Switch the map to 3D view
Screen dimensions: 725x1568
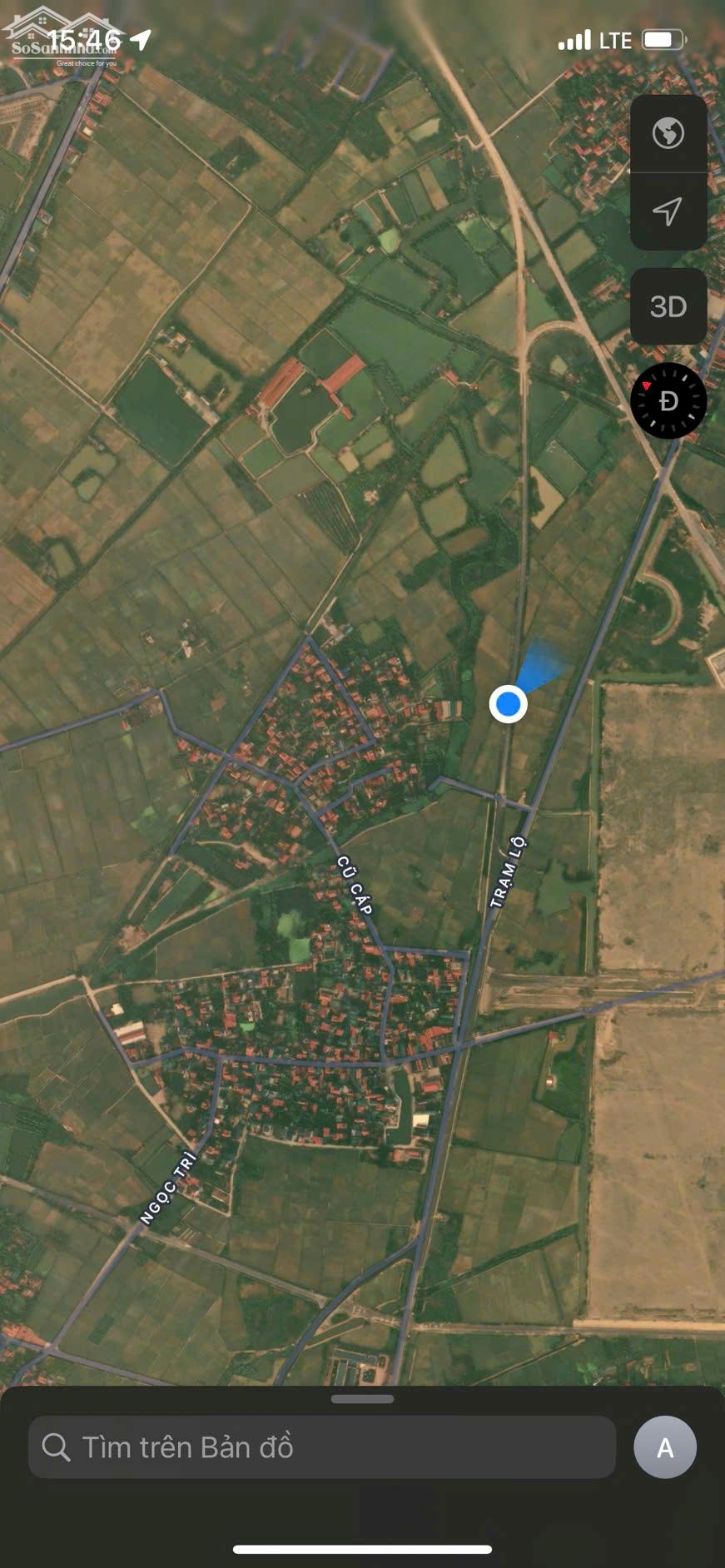[668, 306]
